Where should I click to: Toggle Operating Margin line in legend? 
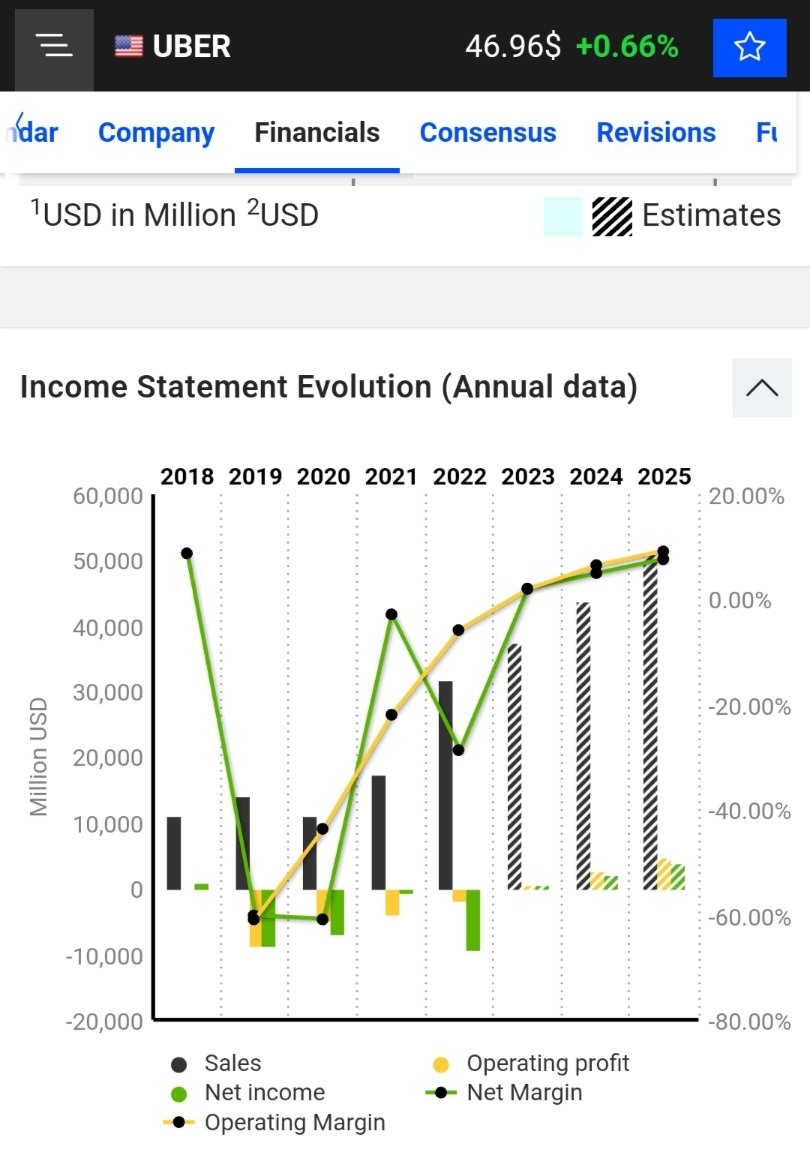pyautogui.click(x=294, y=1122)
